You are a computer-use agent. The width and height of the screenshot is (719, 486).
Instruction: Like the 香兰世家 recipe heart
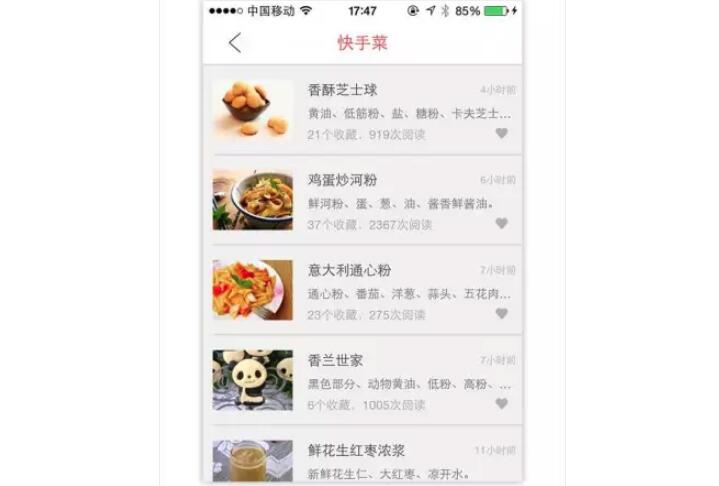coord(501,404)
